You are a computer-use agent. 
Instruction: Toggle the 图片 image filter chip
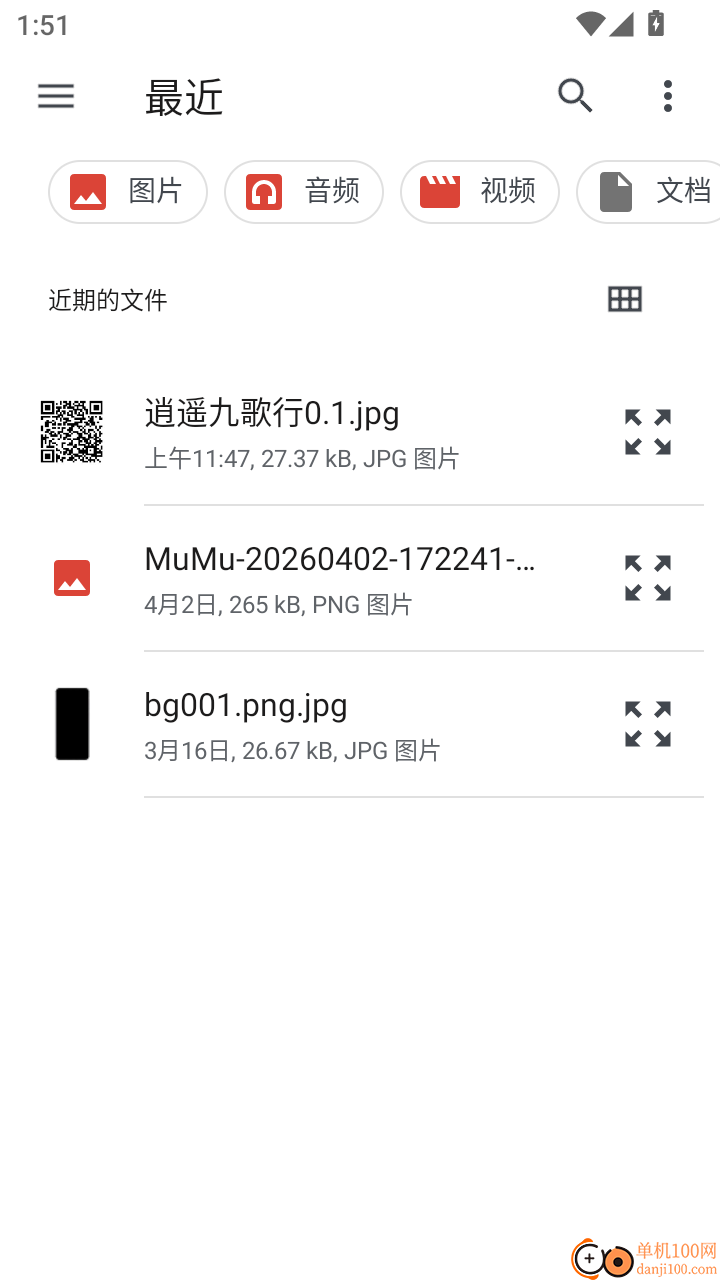(127, 192)
